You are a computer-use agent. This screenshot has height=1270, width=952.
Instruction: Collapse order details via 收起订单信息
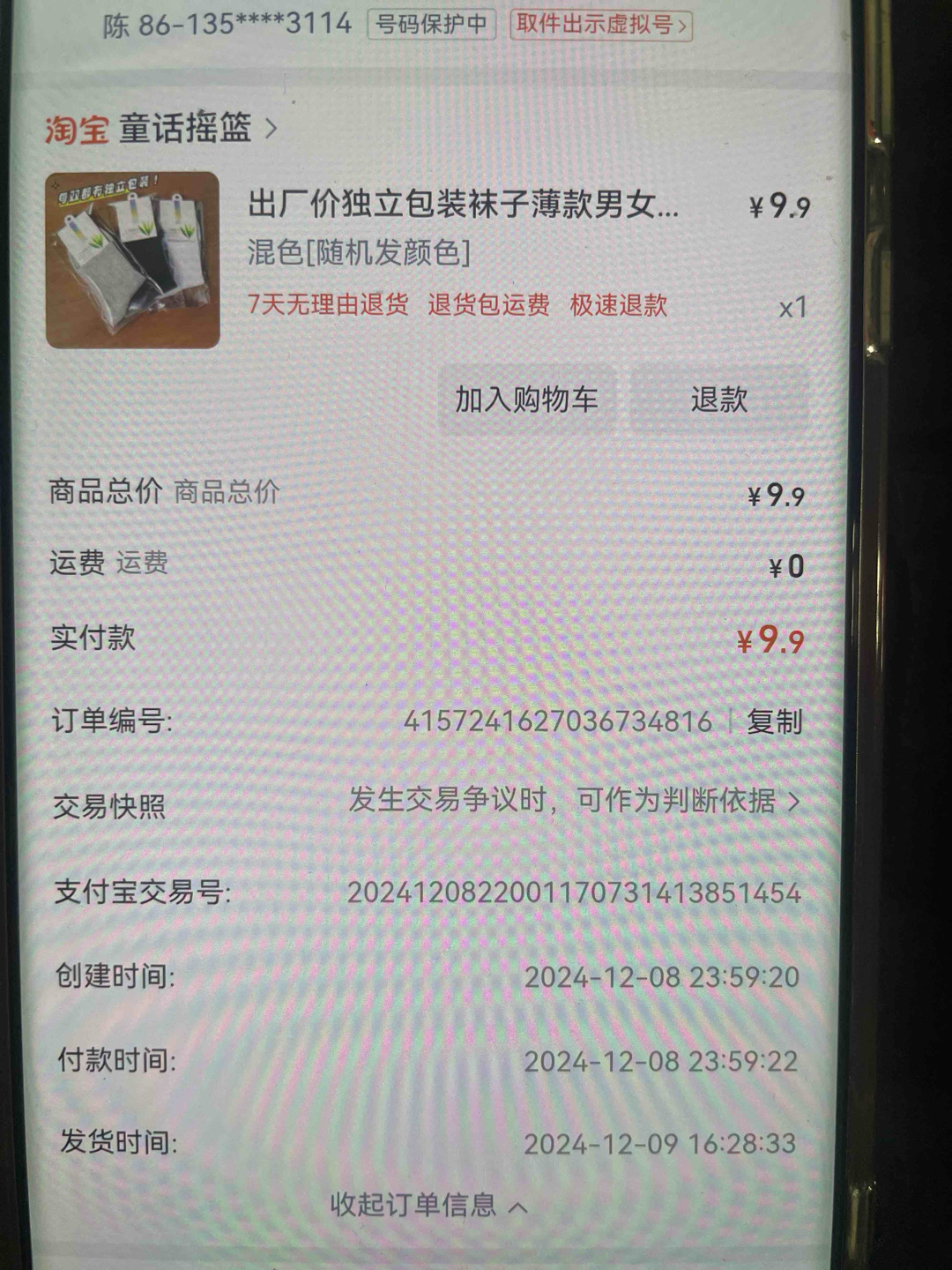[x=428, y=1205]
